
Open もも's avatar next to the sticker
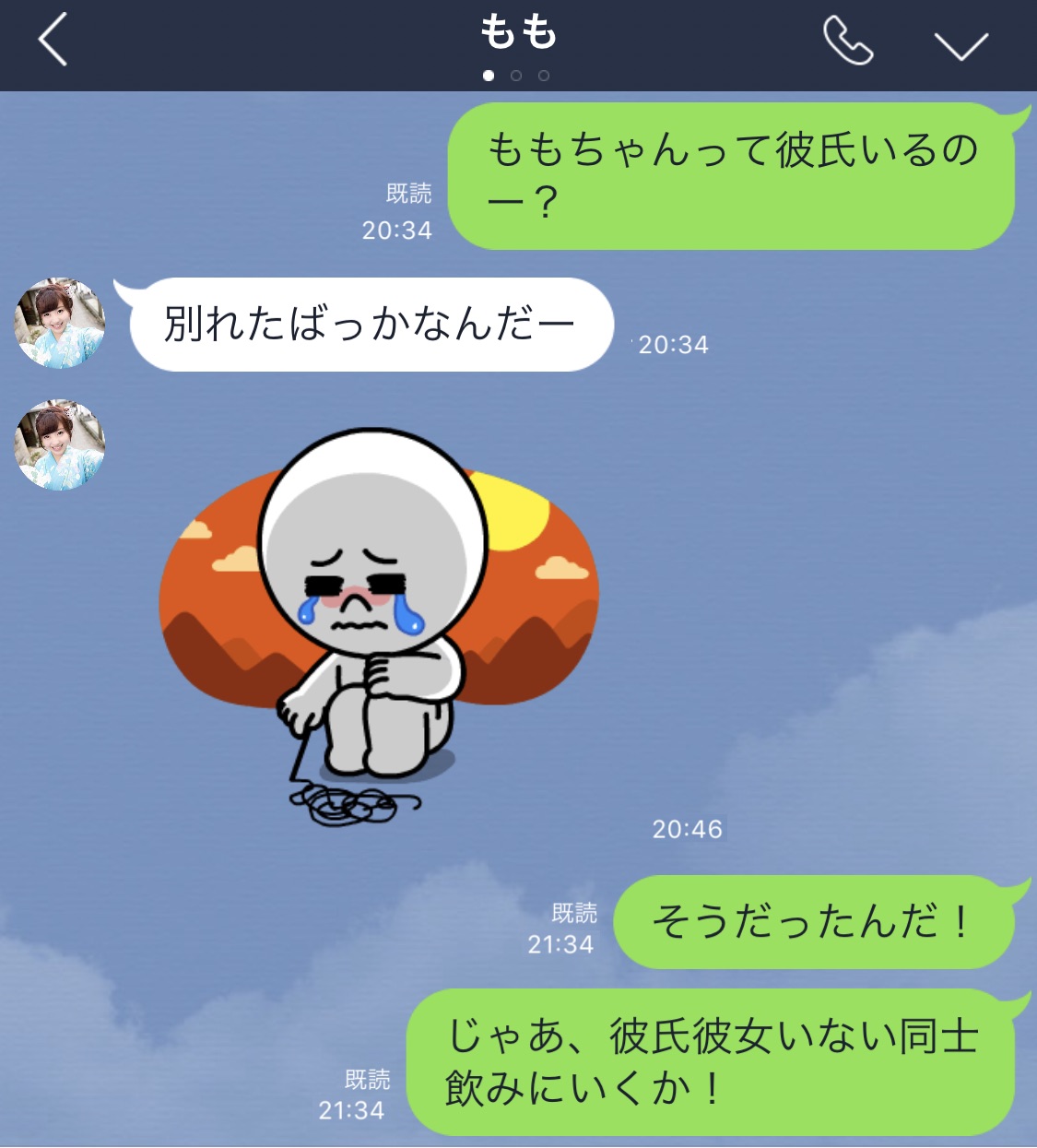point(60,444)
